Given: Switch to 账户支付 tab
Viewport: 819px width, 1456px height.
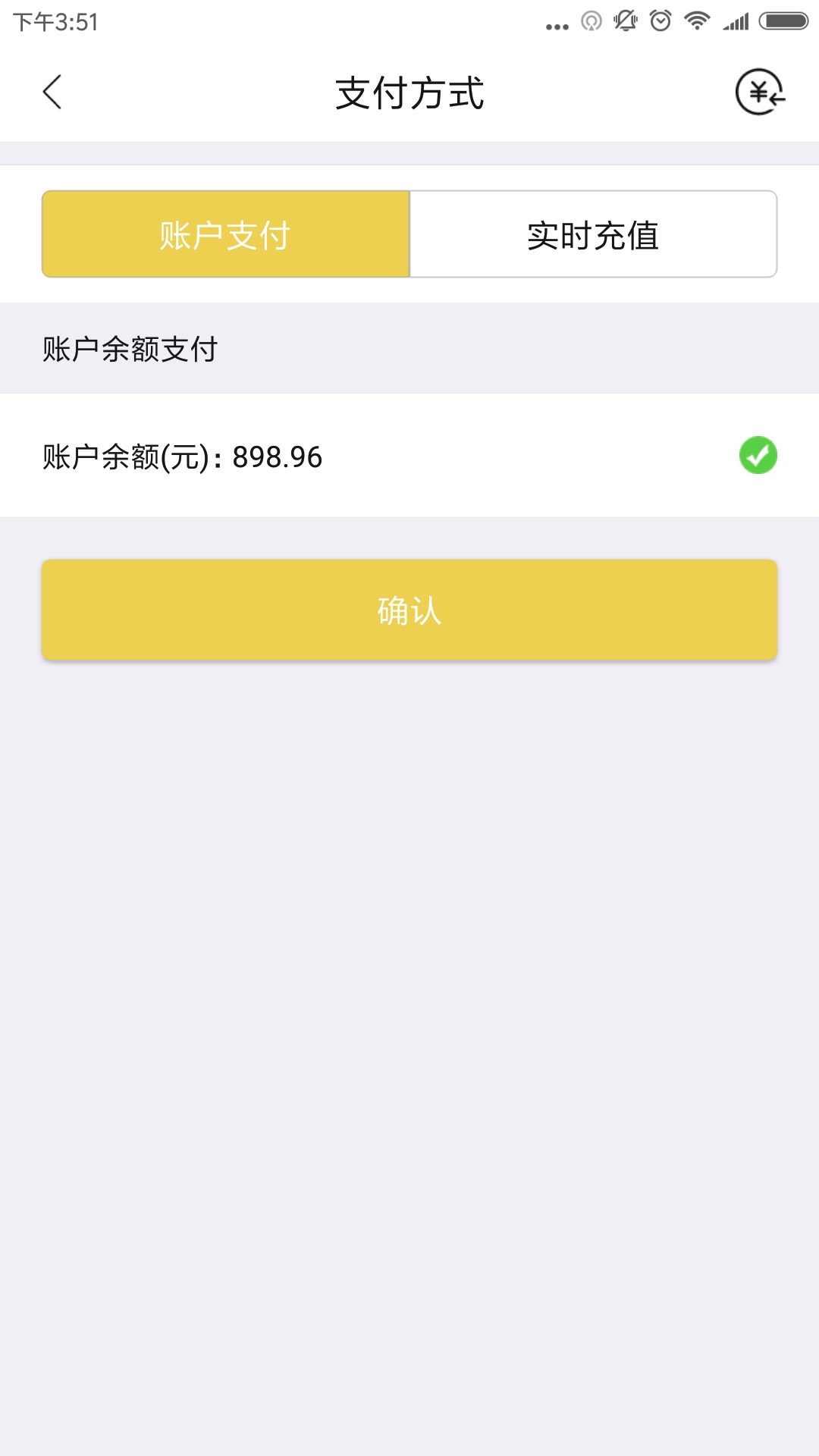Looking at the screenshot, I should (226, 234).
